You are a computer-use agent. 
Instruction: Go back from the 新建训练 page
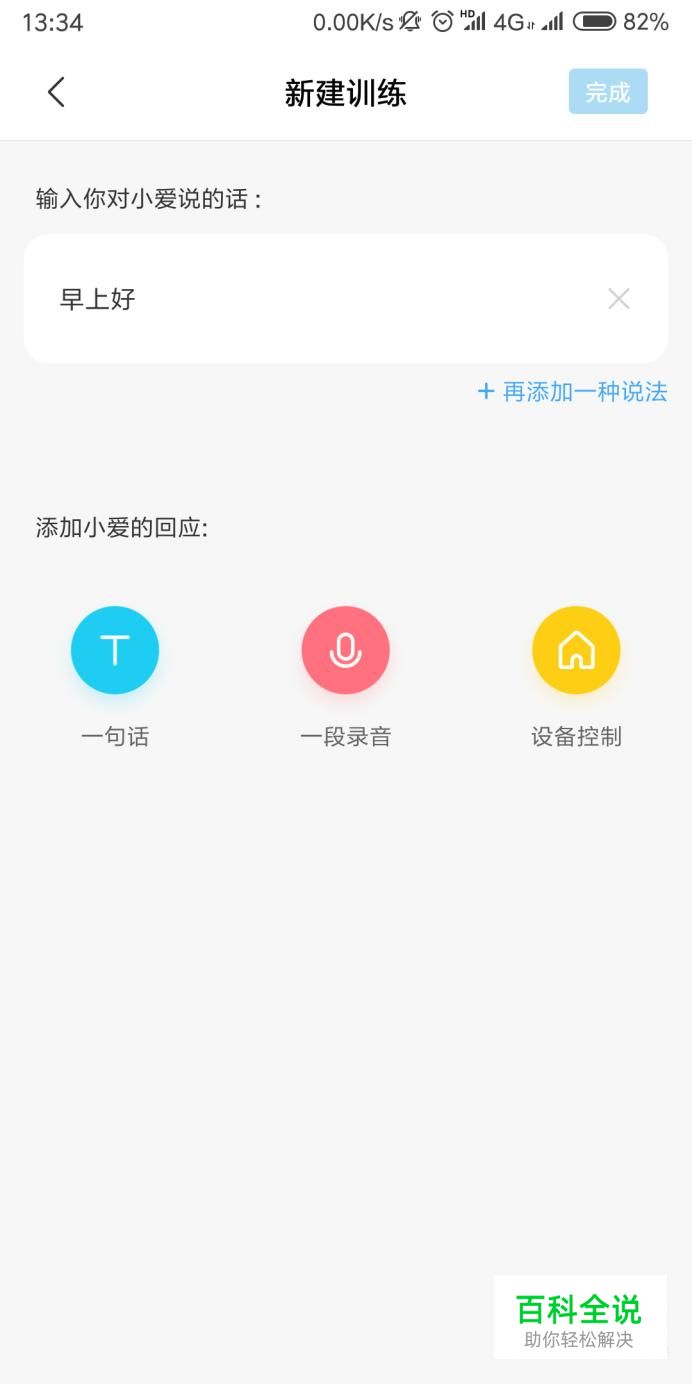tap(56, 93)
